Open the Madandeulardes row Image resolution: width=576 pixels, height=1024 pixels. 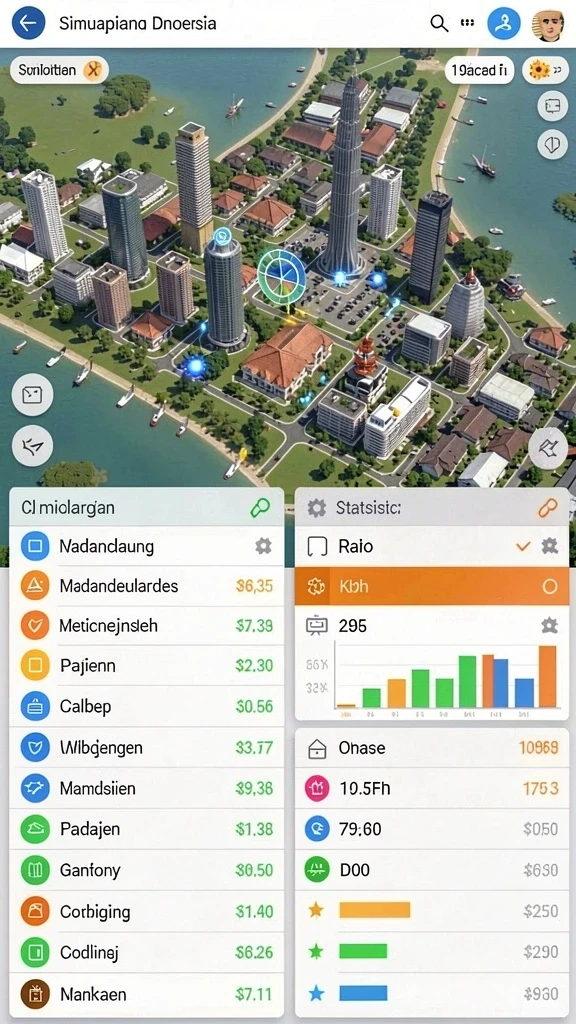(x=147, y=586)
